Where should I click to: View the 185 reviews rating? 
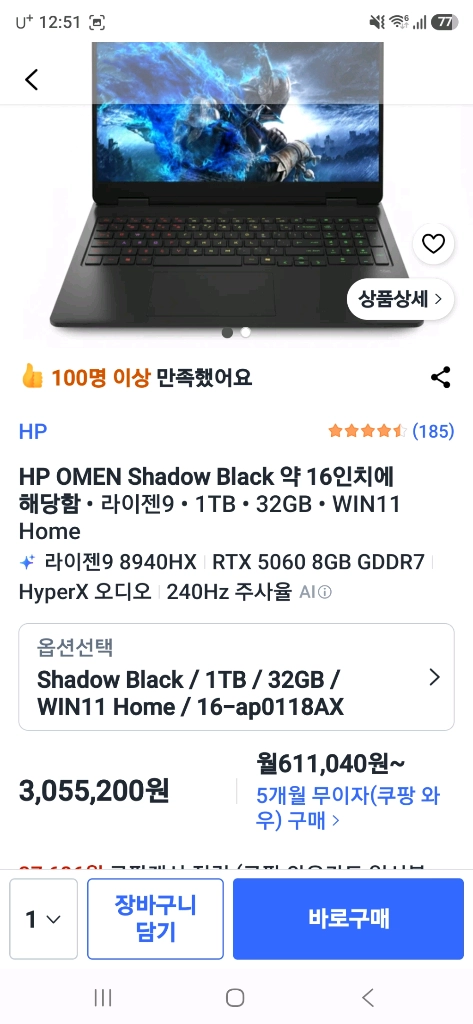point(391,431)
